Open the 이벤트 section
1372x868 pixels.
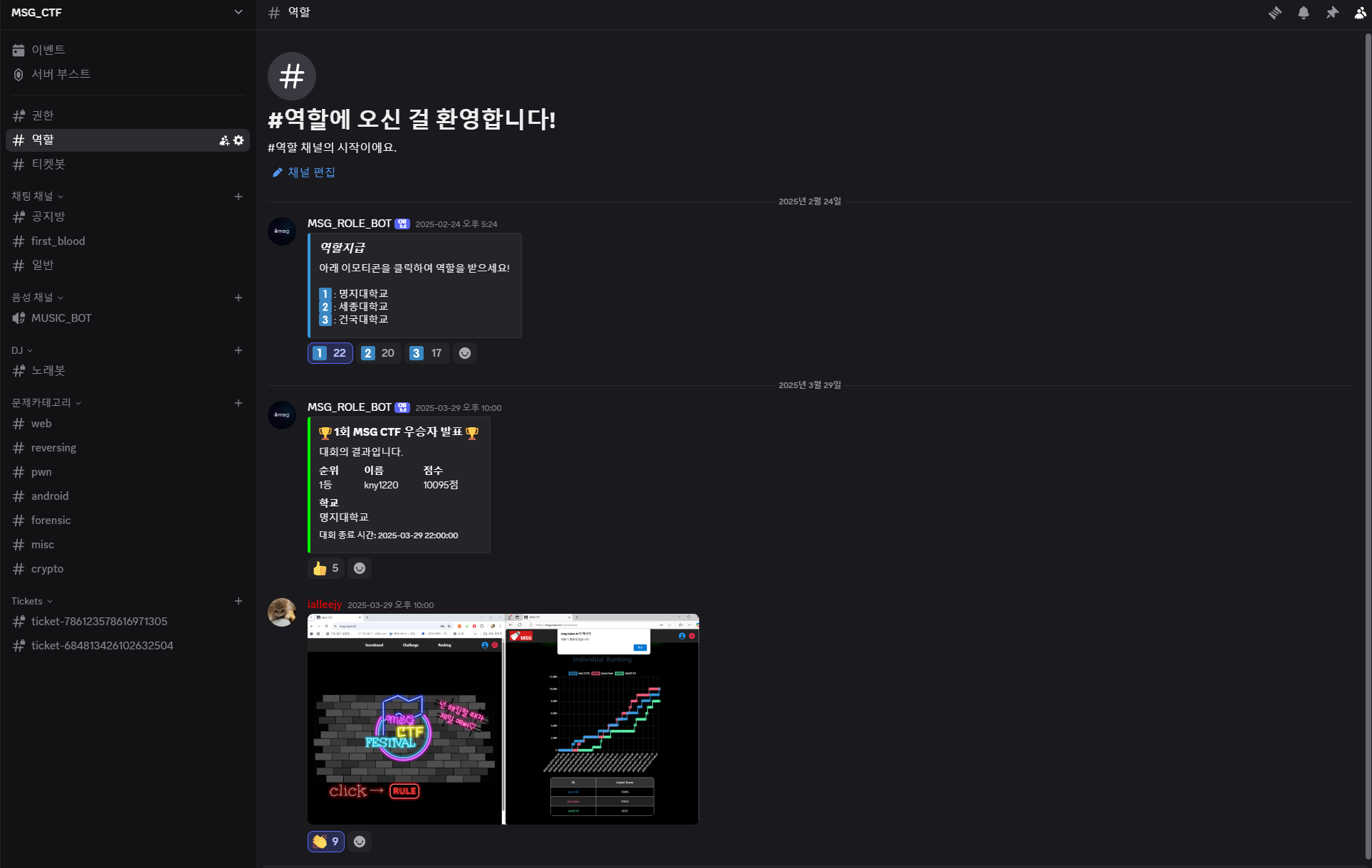48,50
